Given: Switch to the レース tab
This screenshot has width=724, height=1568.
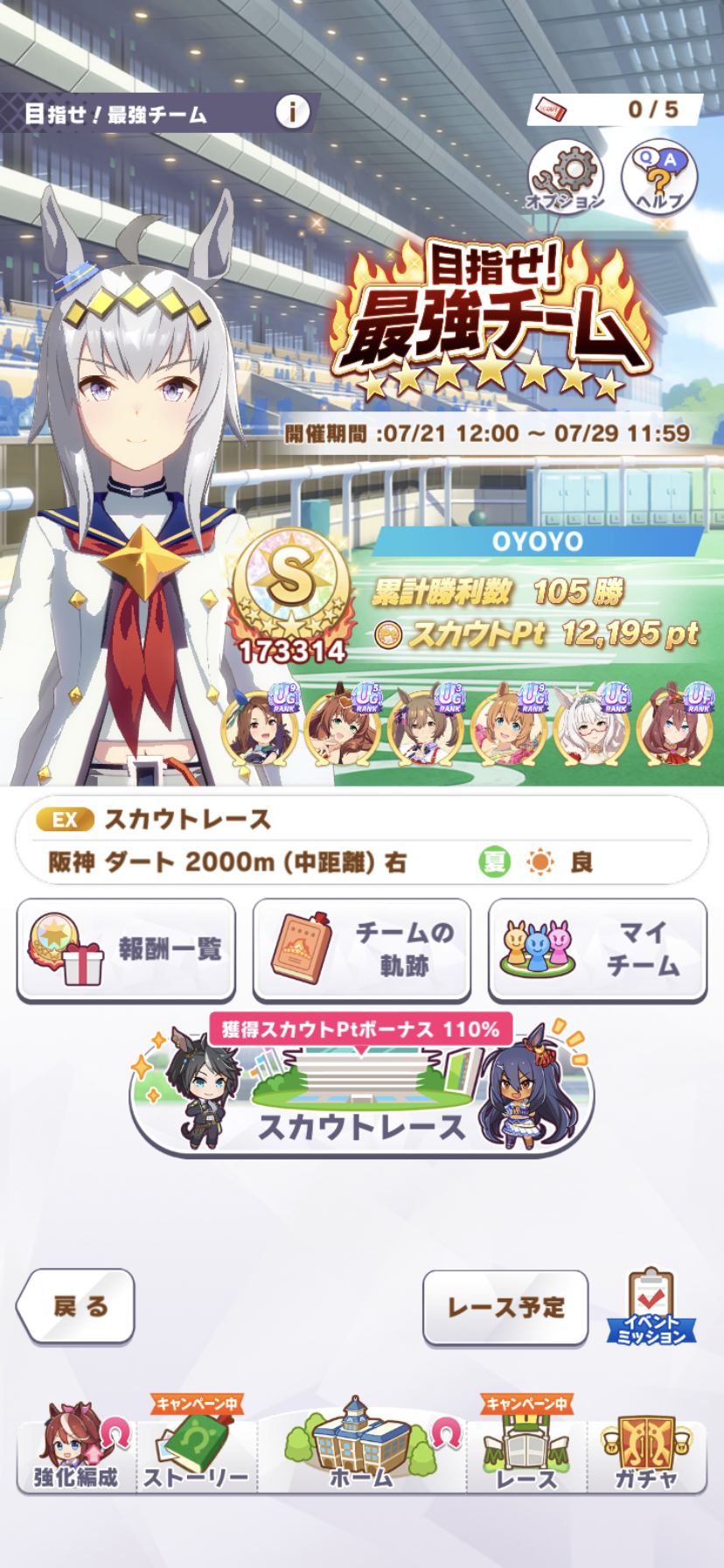Looking at the screenshot, I should tap(526, 1447).
